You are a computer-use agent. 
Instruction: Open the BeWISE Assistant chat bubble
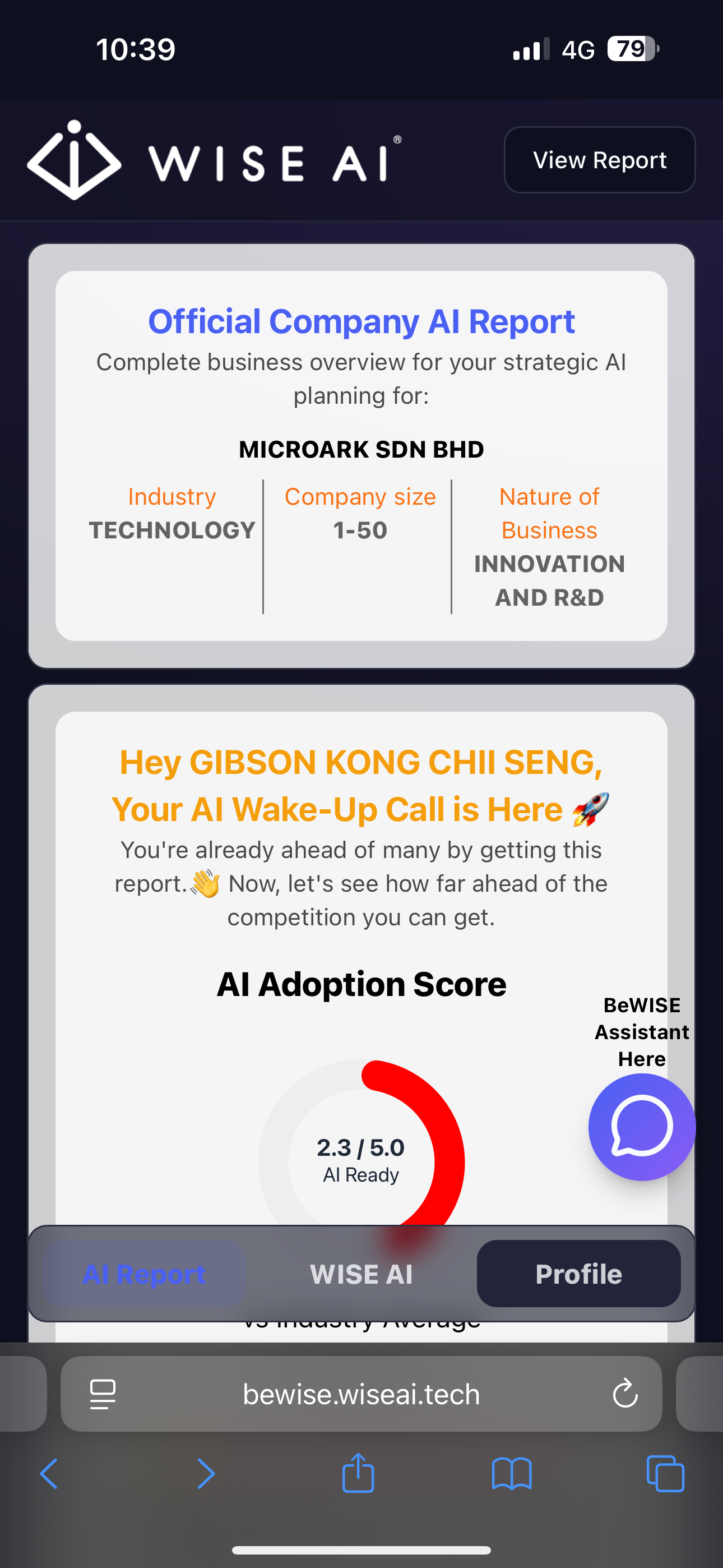pos(641,1127)
